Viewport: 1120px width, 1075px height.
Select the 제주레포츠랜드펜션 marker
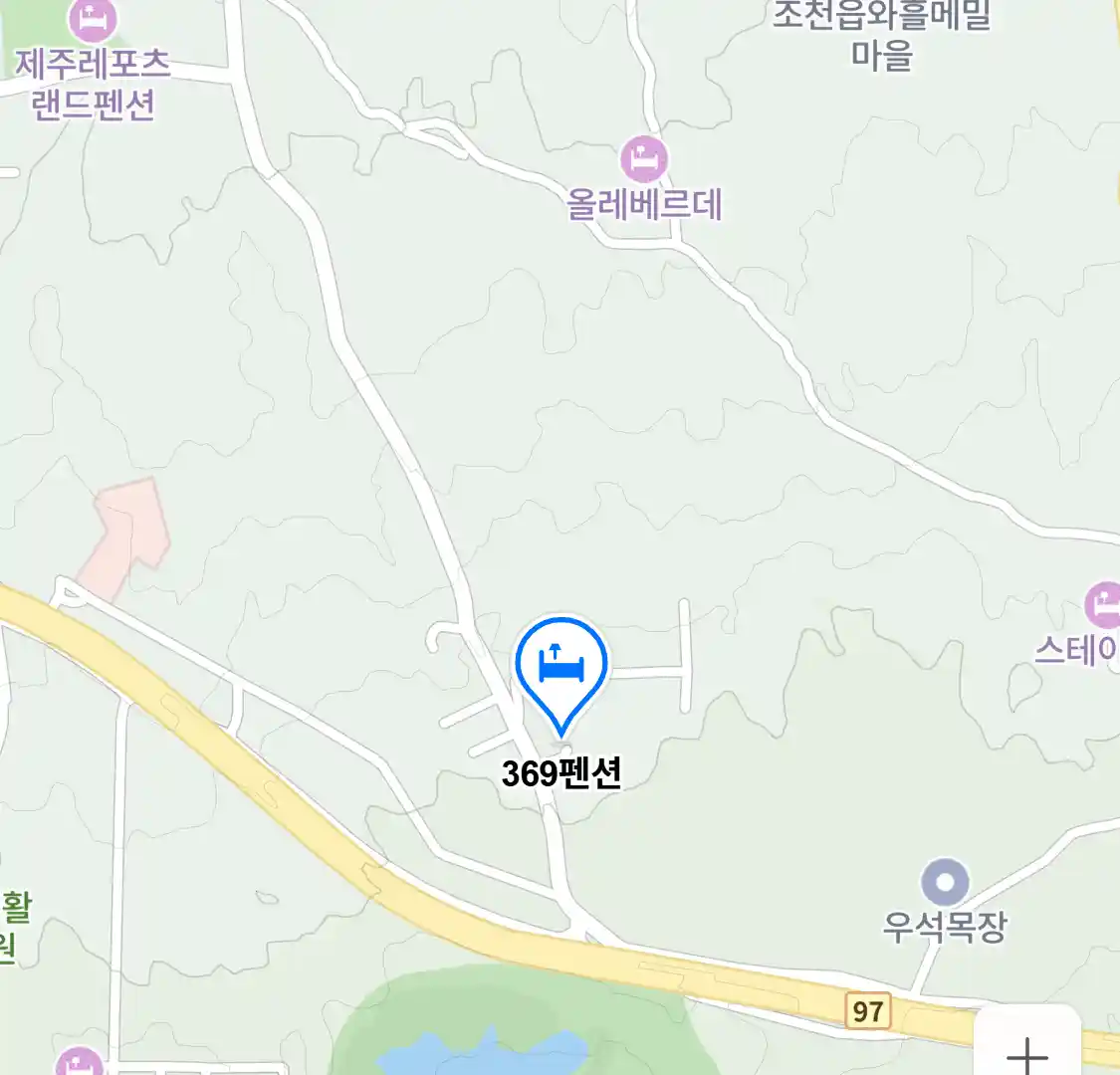coord(93,20)
